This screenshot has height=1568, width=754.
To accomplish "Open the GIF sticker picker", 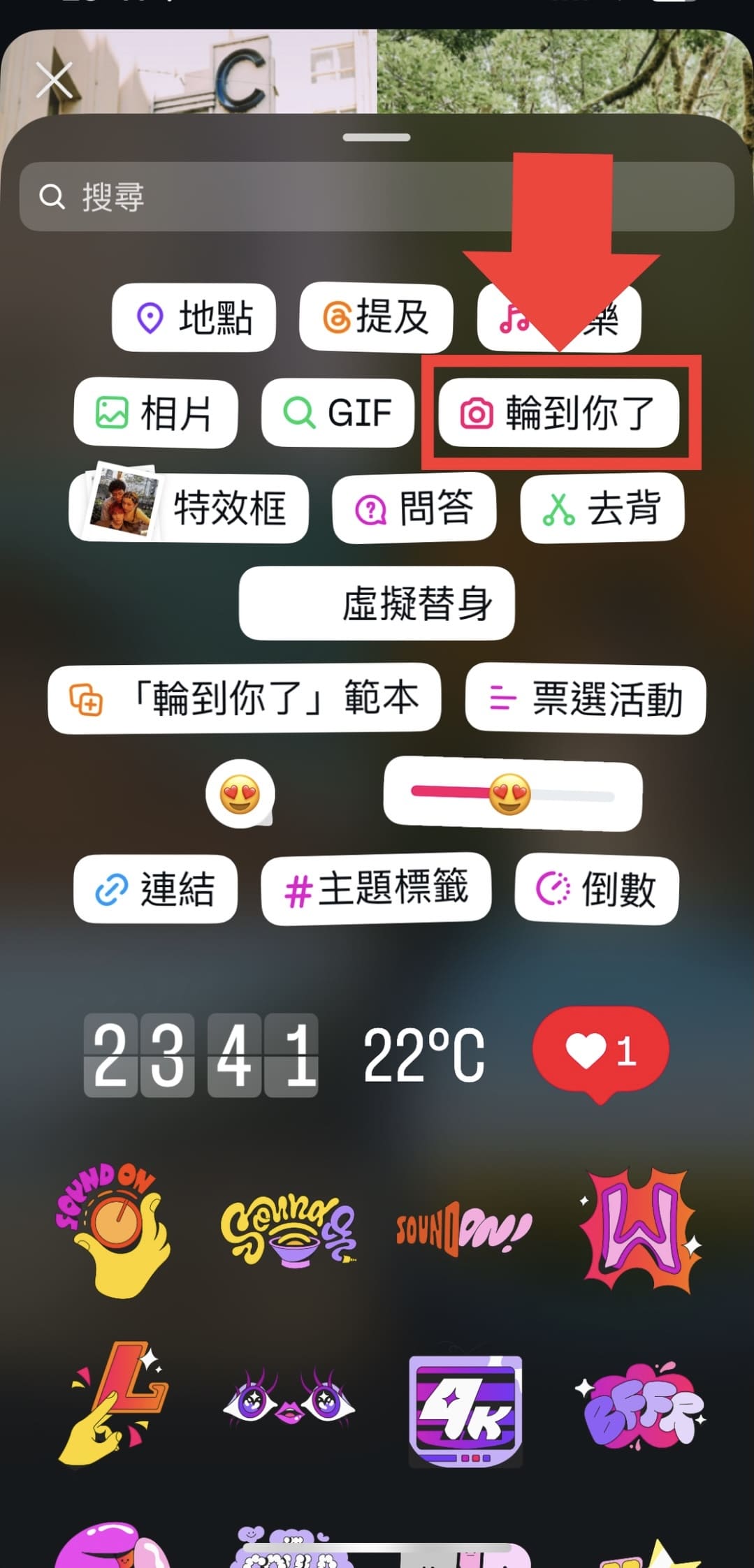I will 338,413.
